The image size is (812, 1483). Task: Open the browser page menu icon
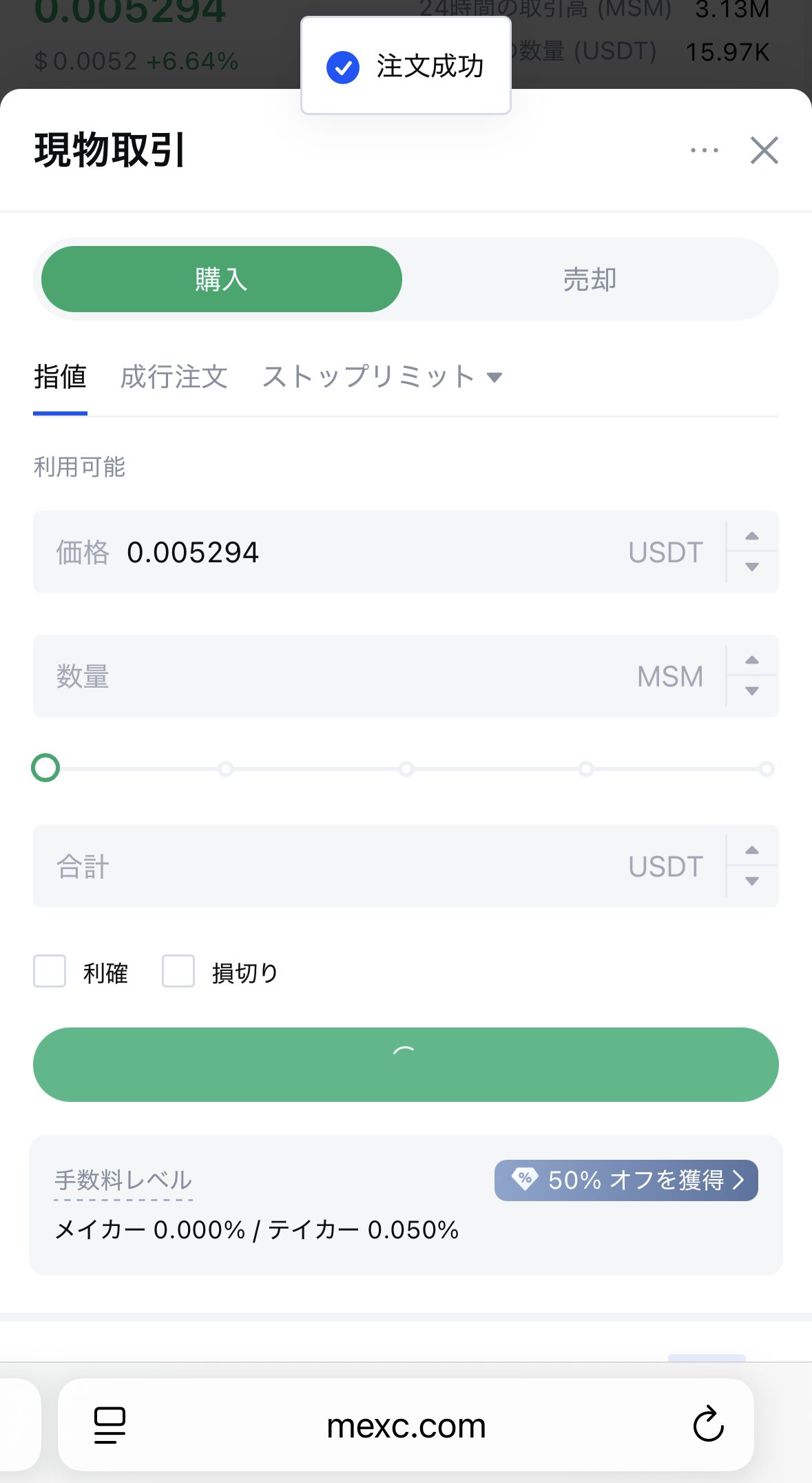tap(110, 1425)
